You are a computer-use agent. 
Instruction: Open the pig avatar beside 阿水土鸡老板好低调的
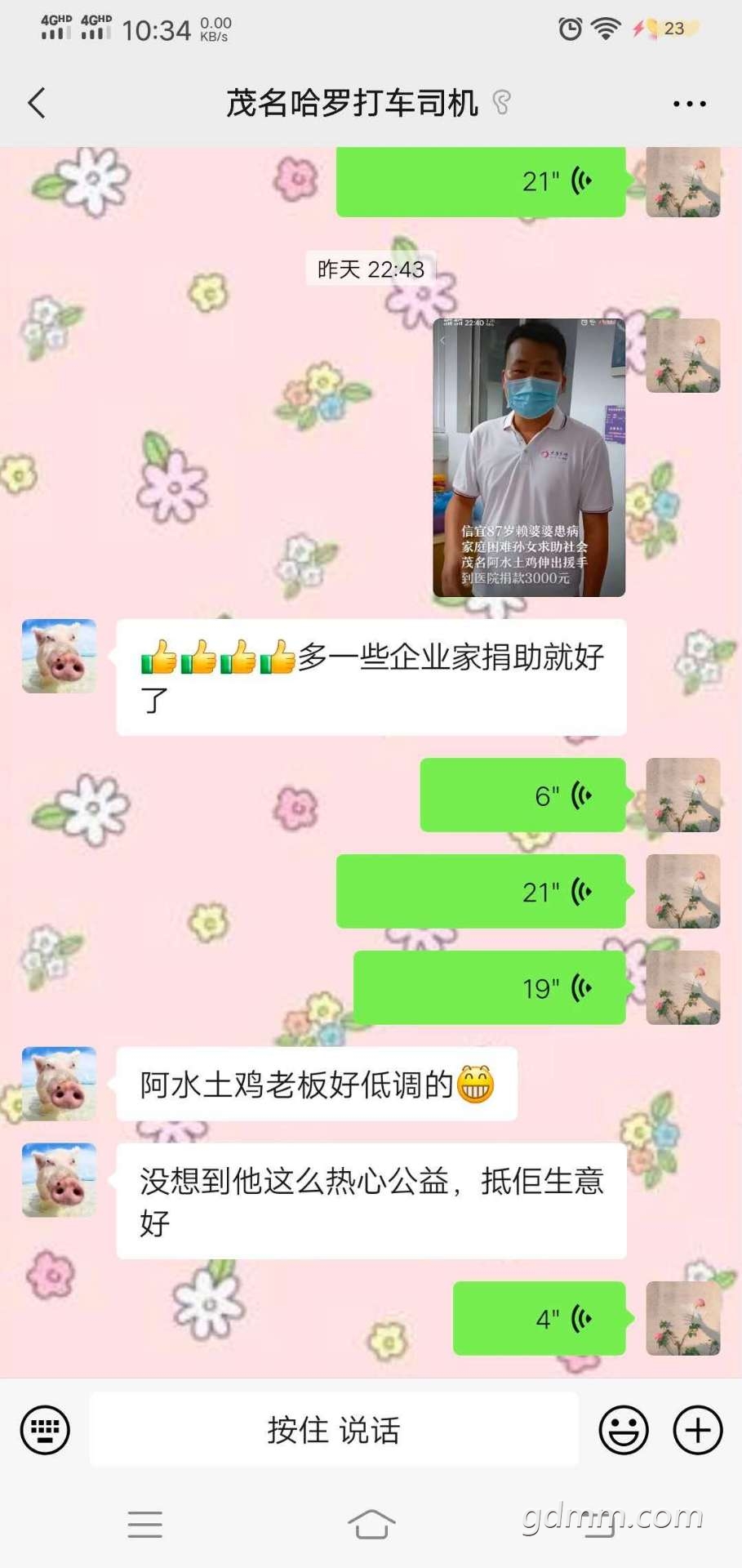pyautogui.click(x=59, y=1084)
